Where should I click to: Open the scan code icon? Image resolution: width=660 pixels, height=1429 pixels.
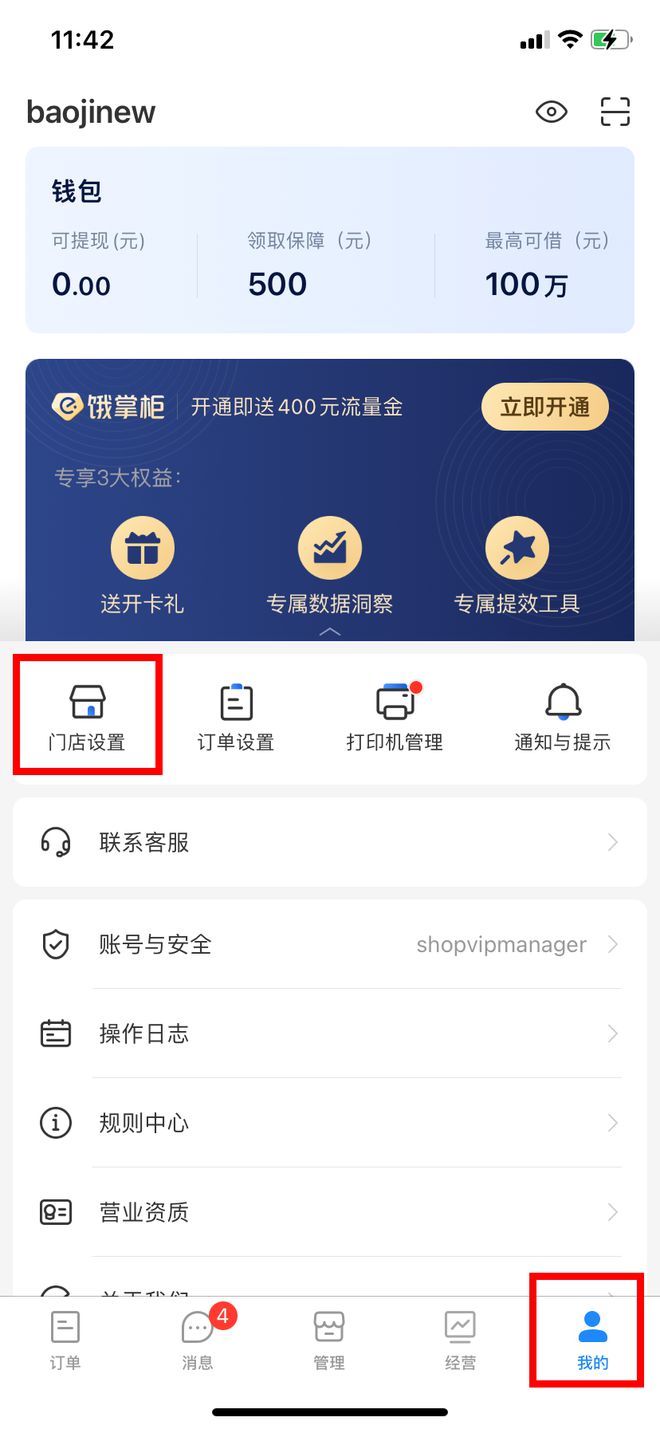(615, 112)
